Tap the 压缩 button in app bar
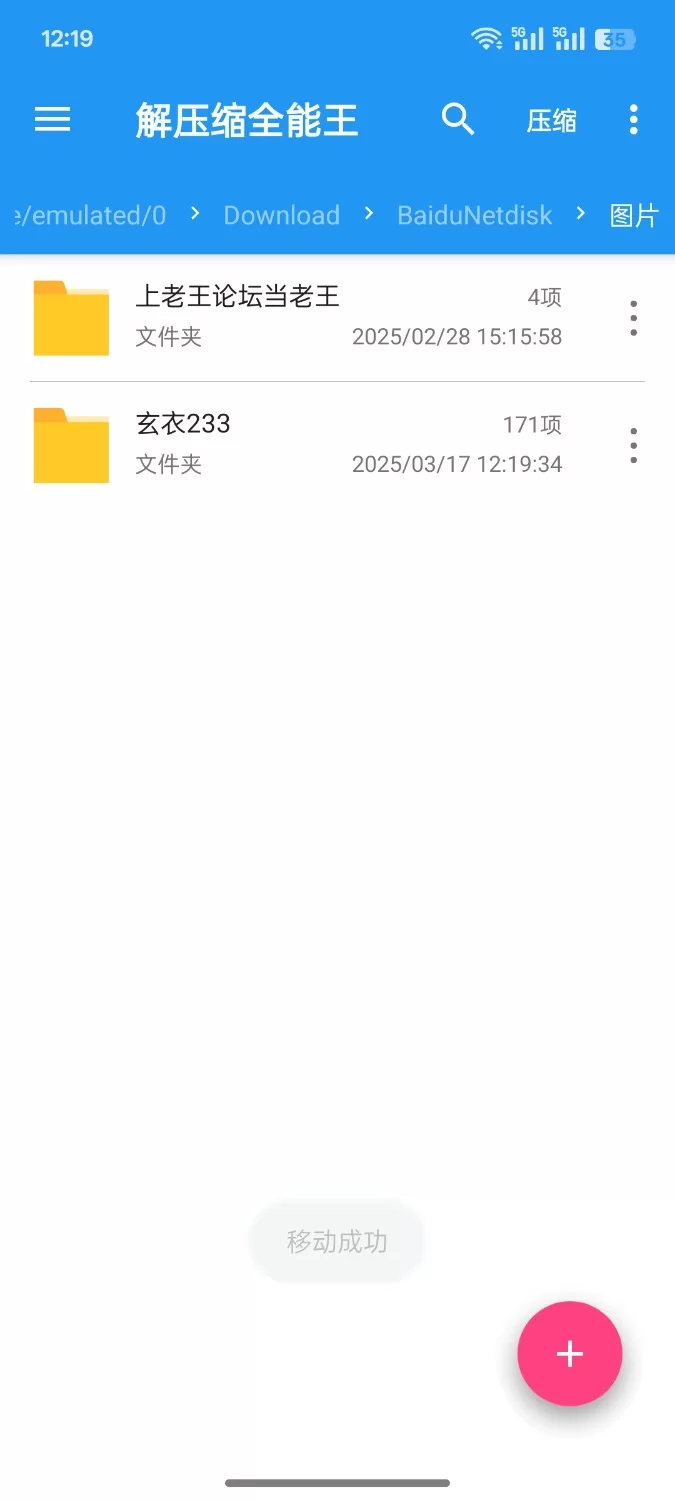This screenshot has width=675, height=1500. 551,121
